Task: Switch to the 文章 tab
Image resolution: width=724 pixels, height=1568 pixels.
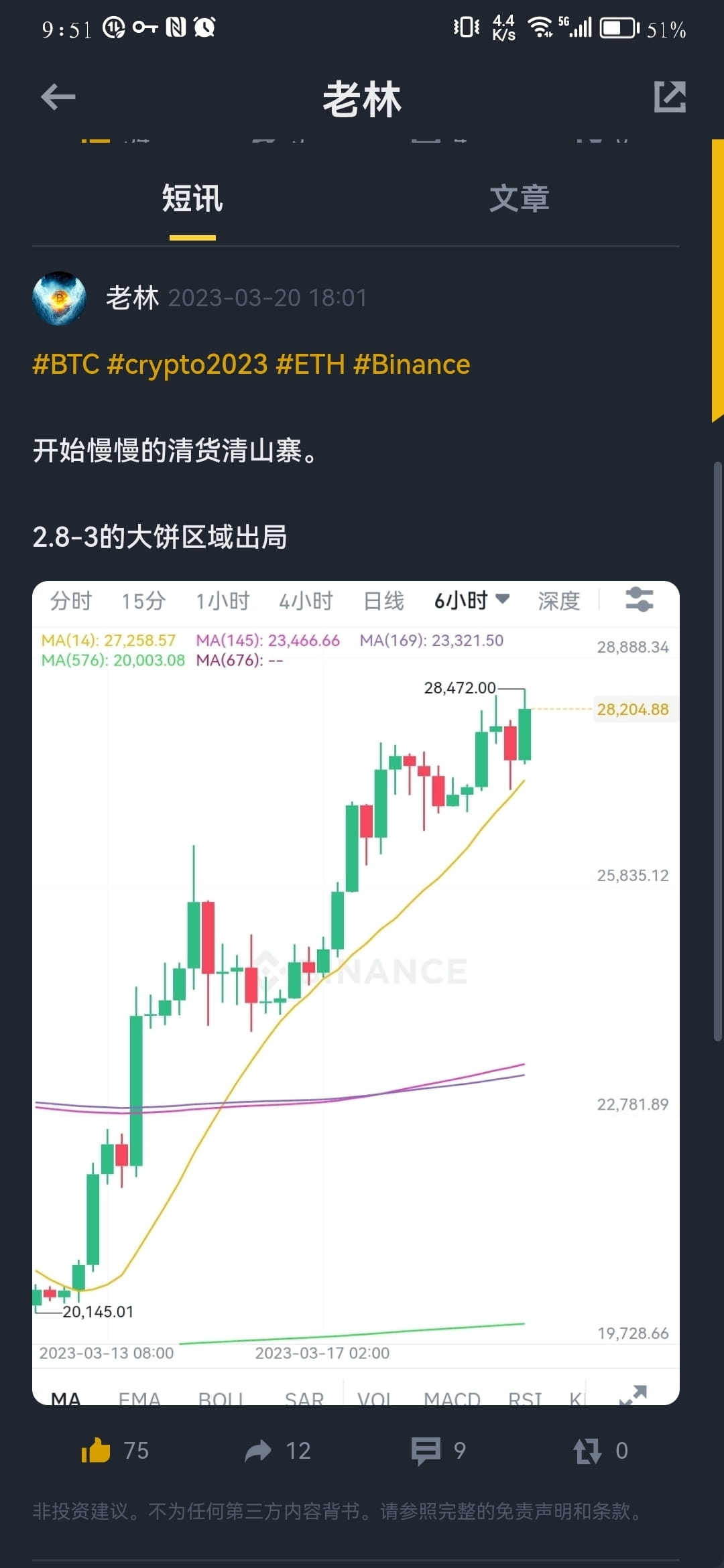Action: click(521, 197)
